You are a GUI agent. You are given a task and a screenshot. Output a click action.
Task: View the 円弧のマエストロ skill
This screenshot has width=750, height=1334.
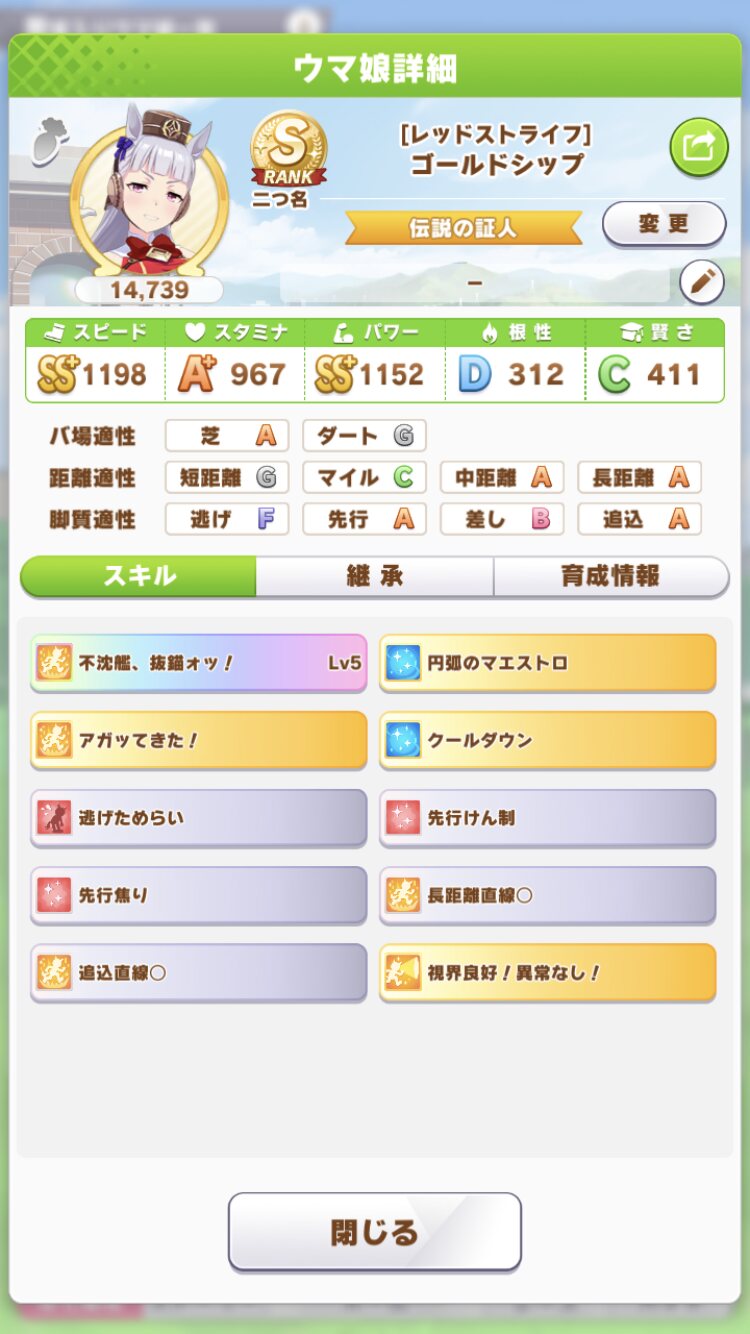tap(547, 662)
